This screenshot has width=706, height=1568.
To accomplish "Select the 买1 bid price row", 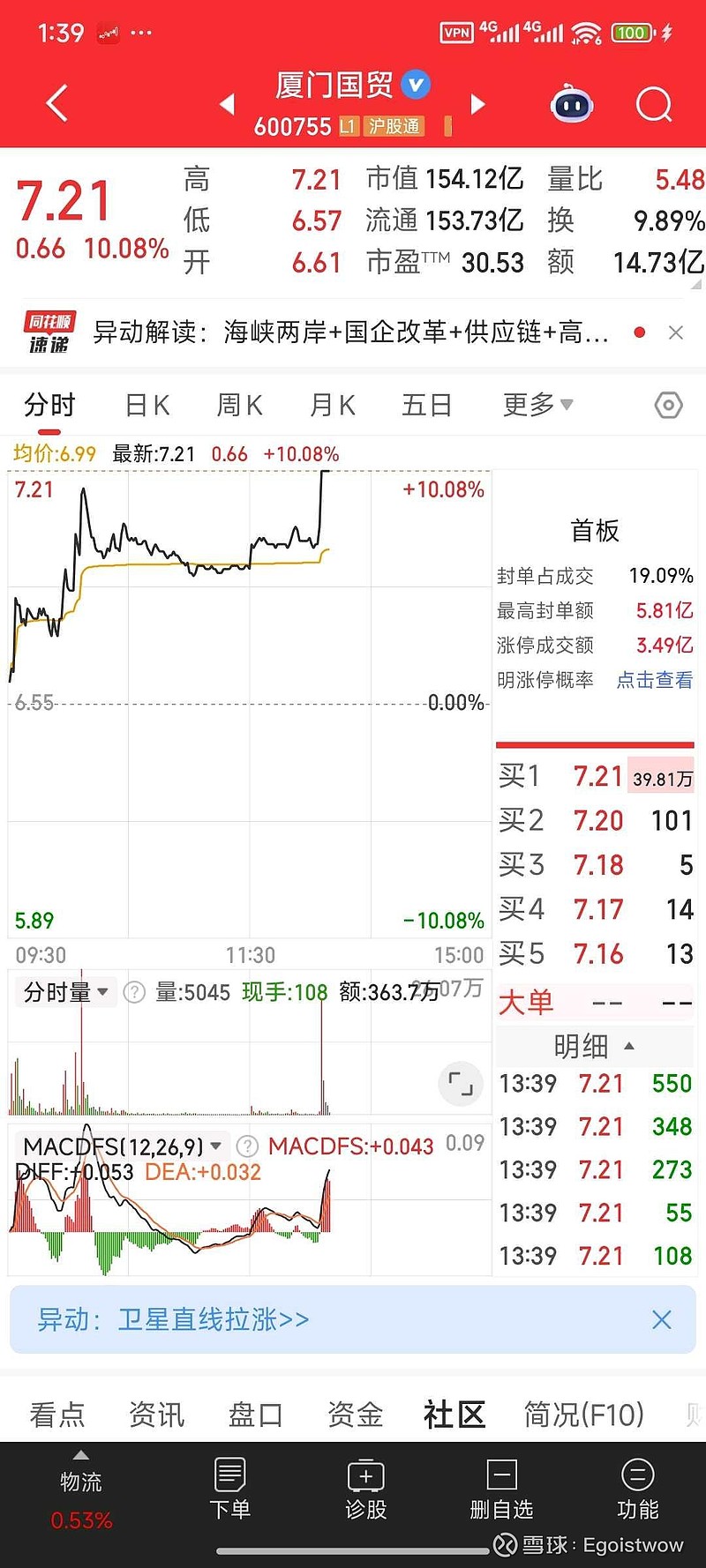I will tap(596, 775).
